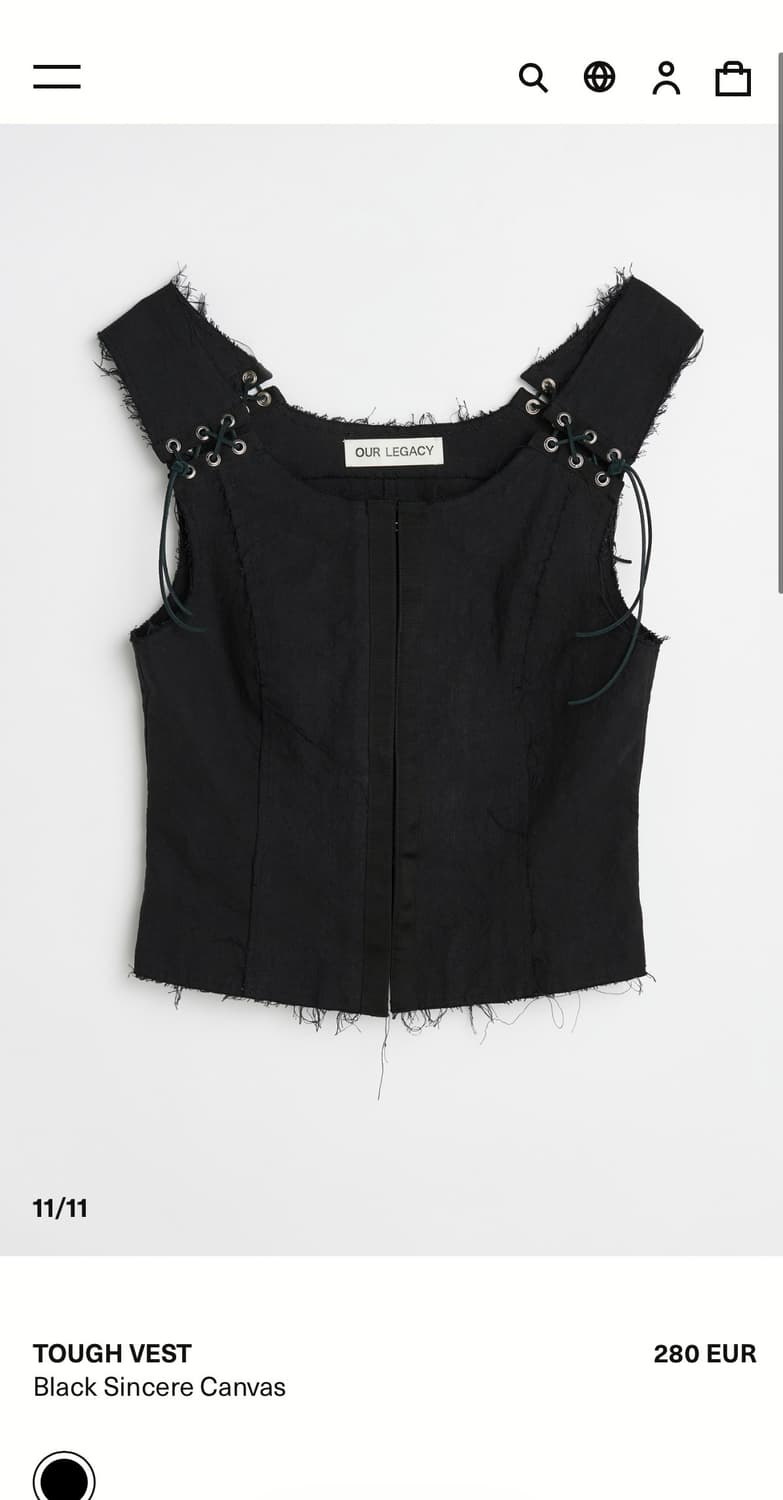This screenshot has width=783, height=1500.
Task: Open the cart via the bag icon
Action: click(x=735, y=77)
